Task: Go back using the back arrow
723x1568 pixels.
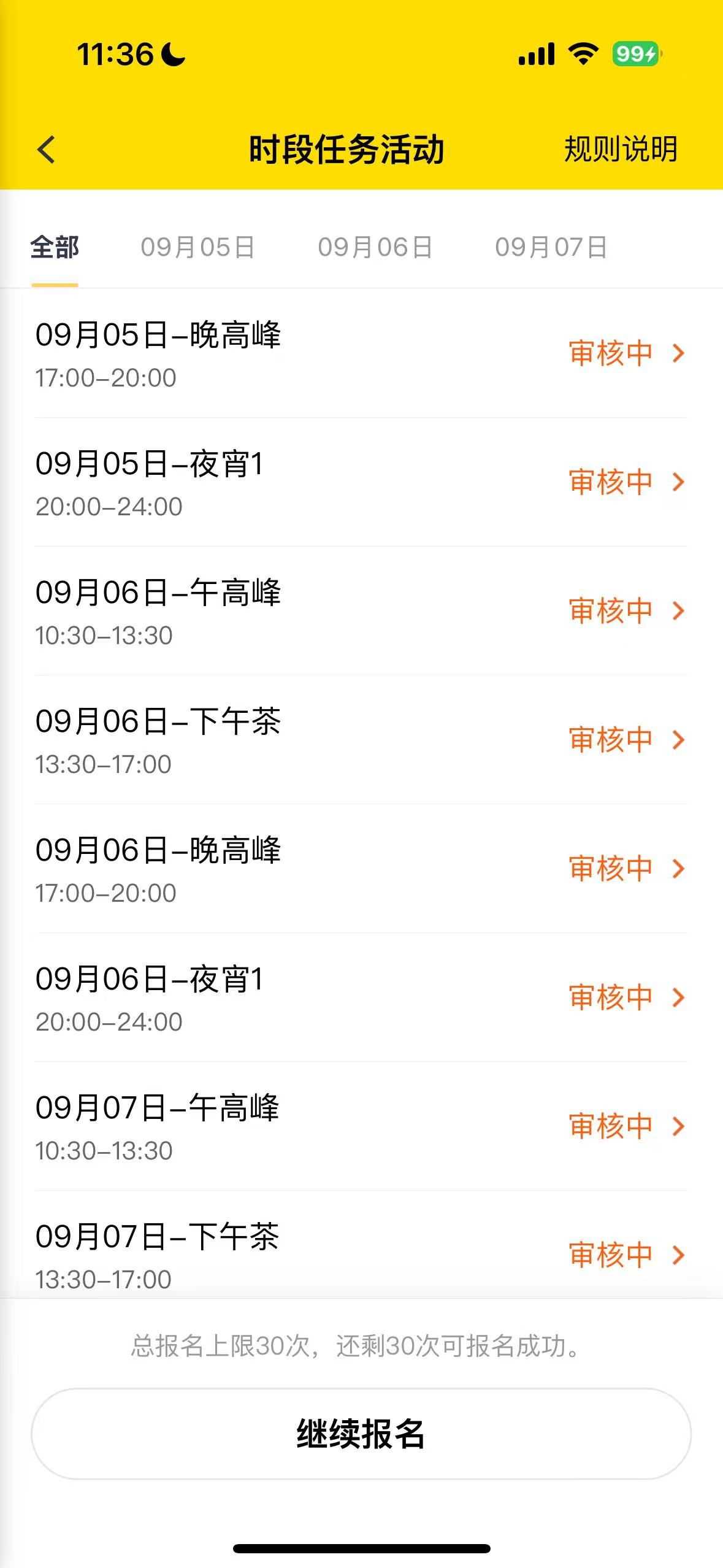Action: pyautogui.click(x=47, y=150)
